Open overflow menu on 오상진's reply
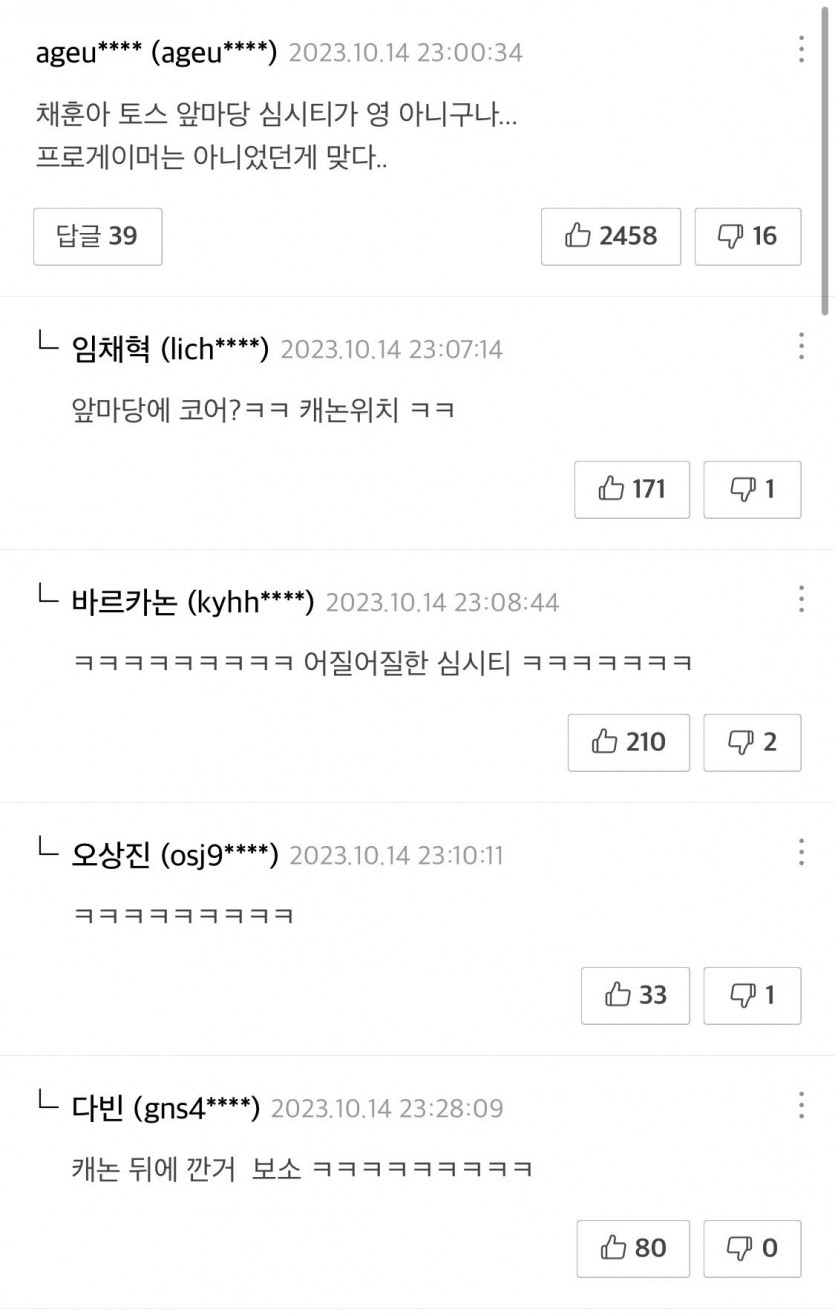Screen dimensions: 835x1315 tap(801, 853)
